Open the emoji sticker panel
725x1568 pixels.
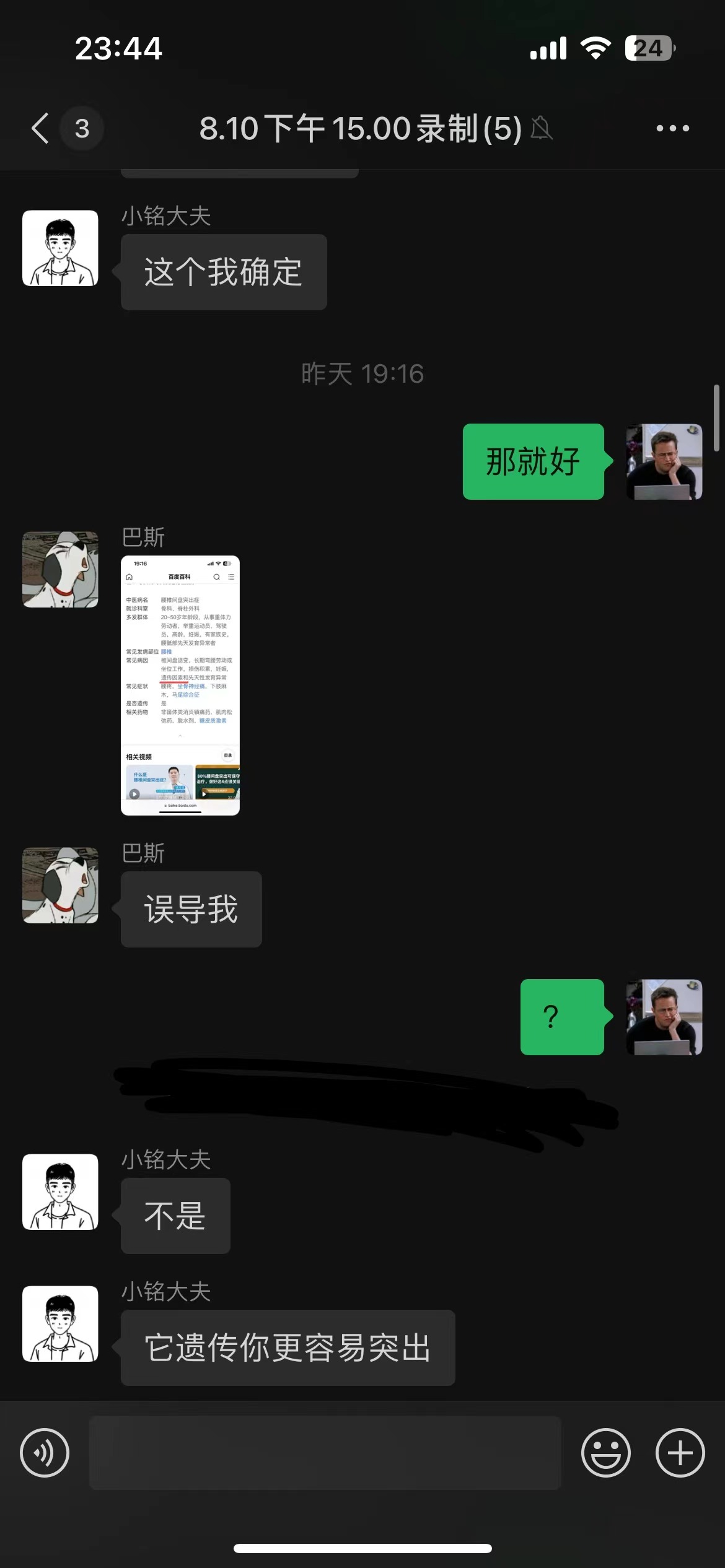coord(605,1452)
